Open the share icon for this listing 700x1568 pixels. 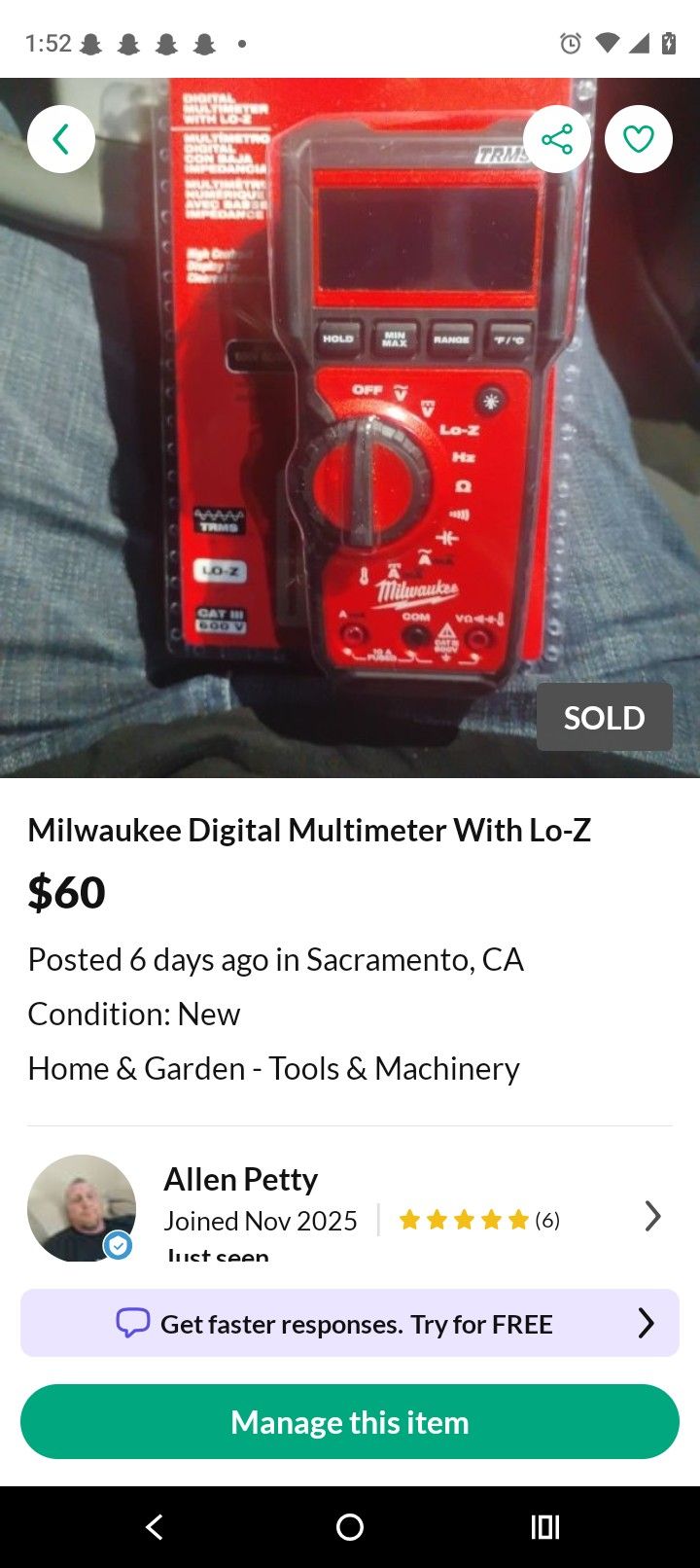pyautogui.click(x=556, y=138)
